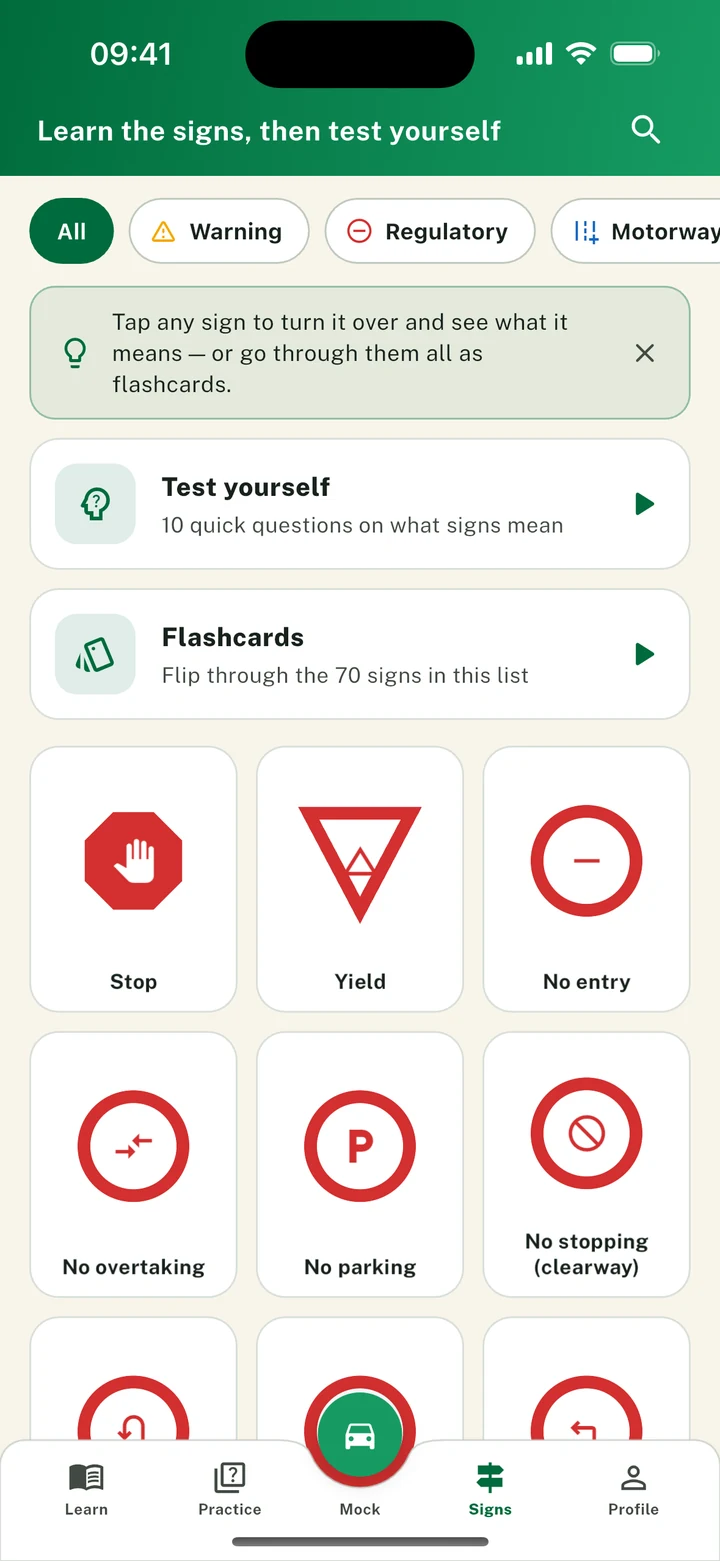Screen dimensions: 720x1561
Task: Start the Test yourself quiz
Action: point(360,504)
